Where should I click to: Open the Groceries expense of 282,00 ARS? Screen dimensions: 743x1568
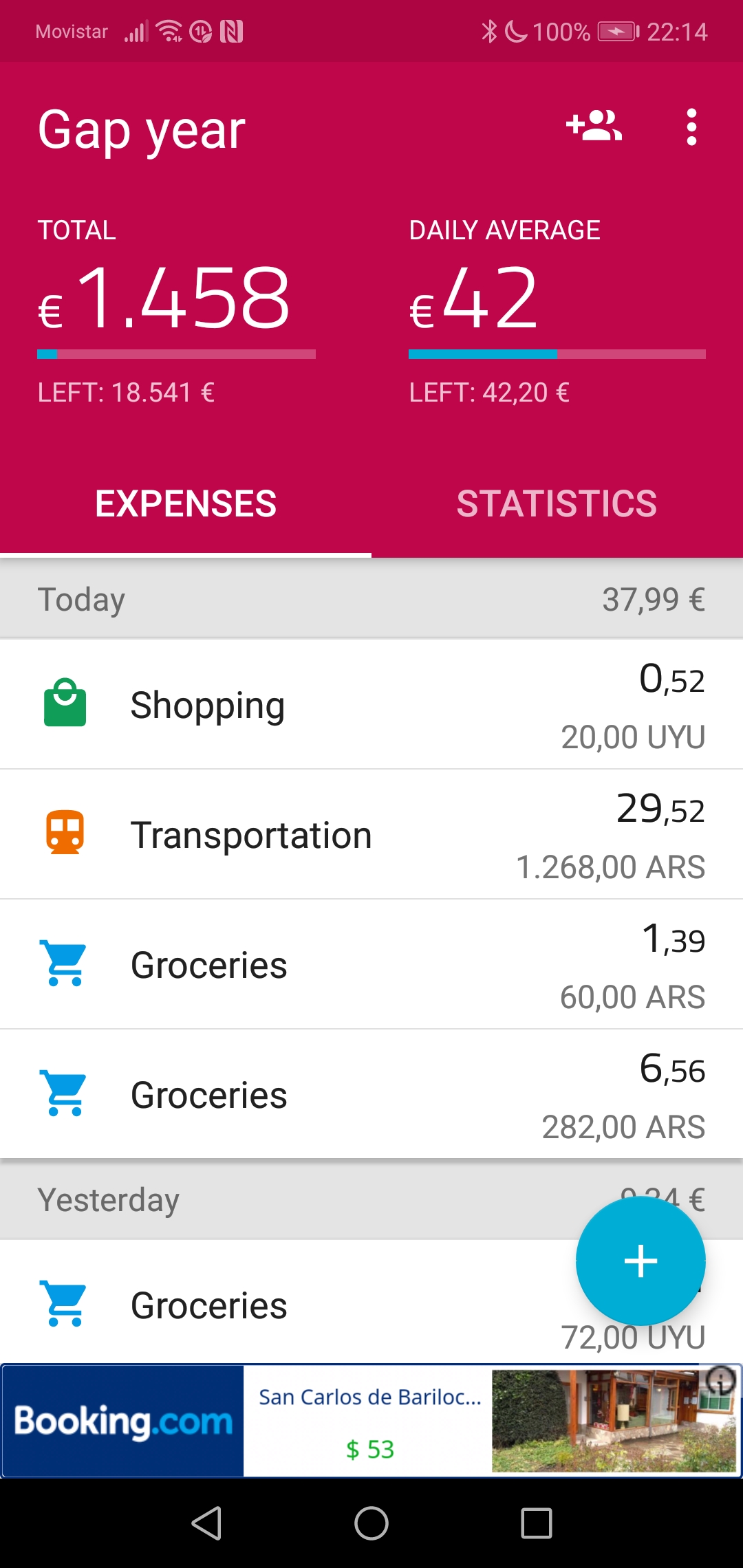(x=371, y=1095)
